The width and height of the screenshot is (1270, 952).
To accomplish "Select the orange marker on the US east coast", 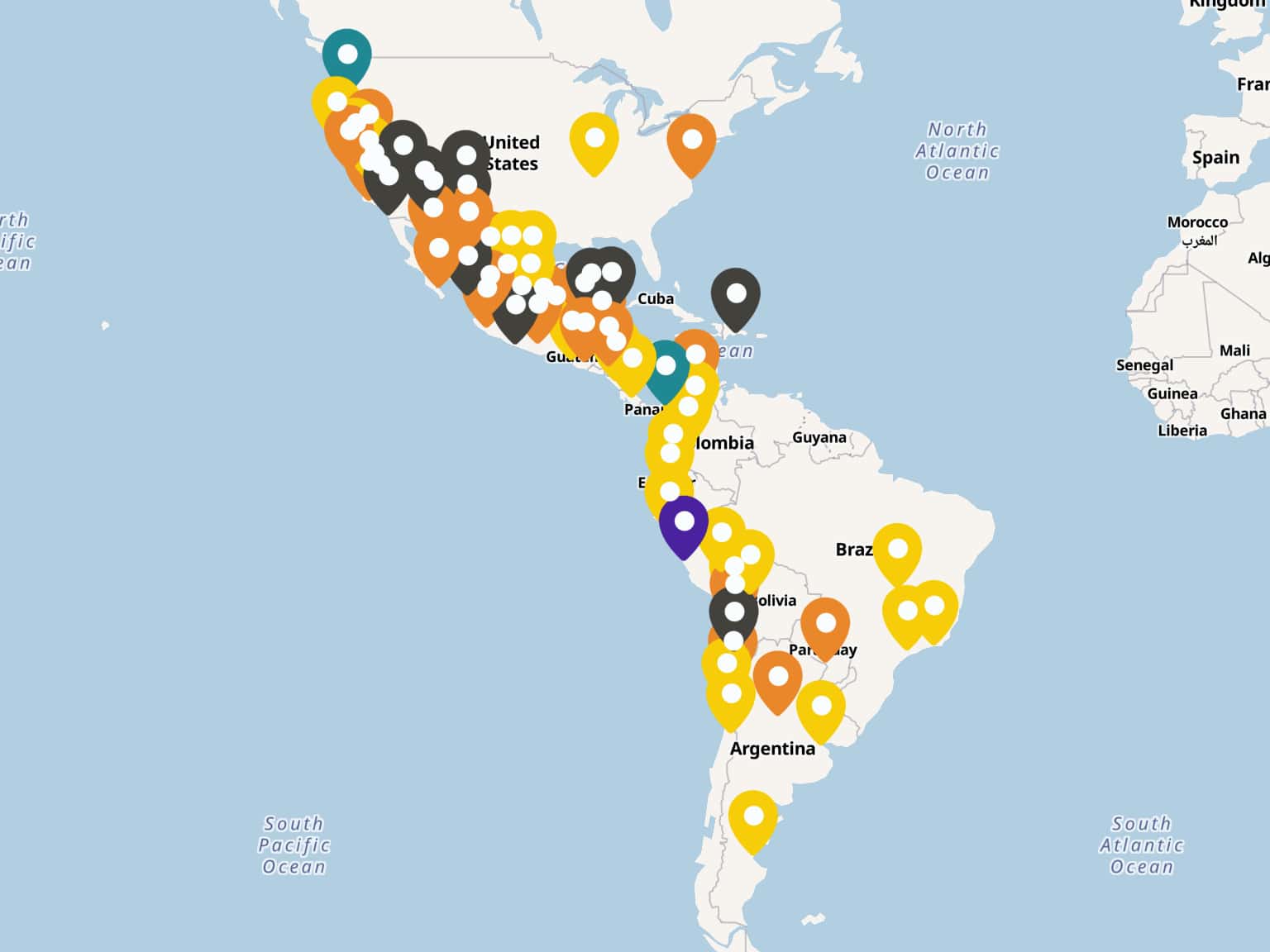I will click(691, 140).
